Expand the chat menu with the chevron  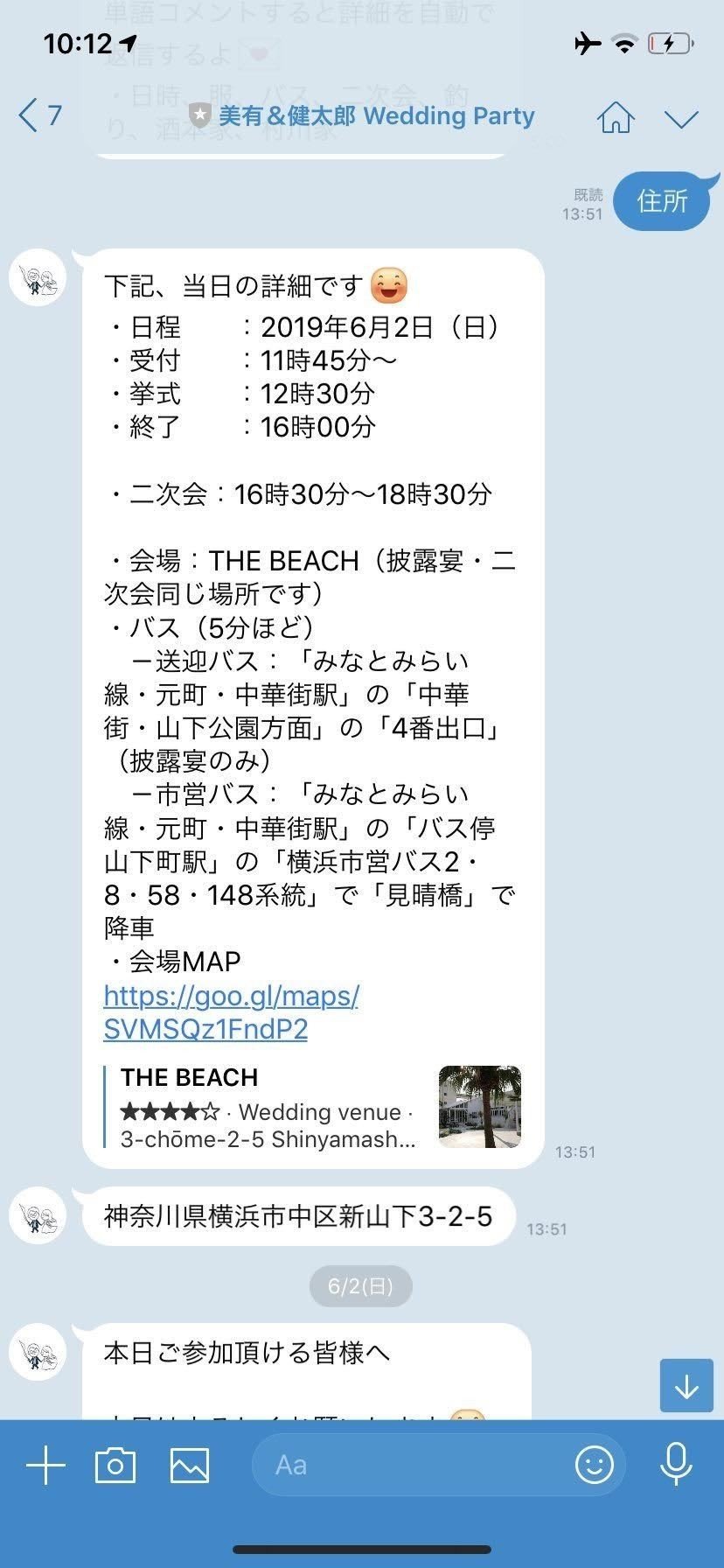[x=683, y=118]
